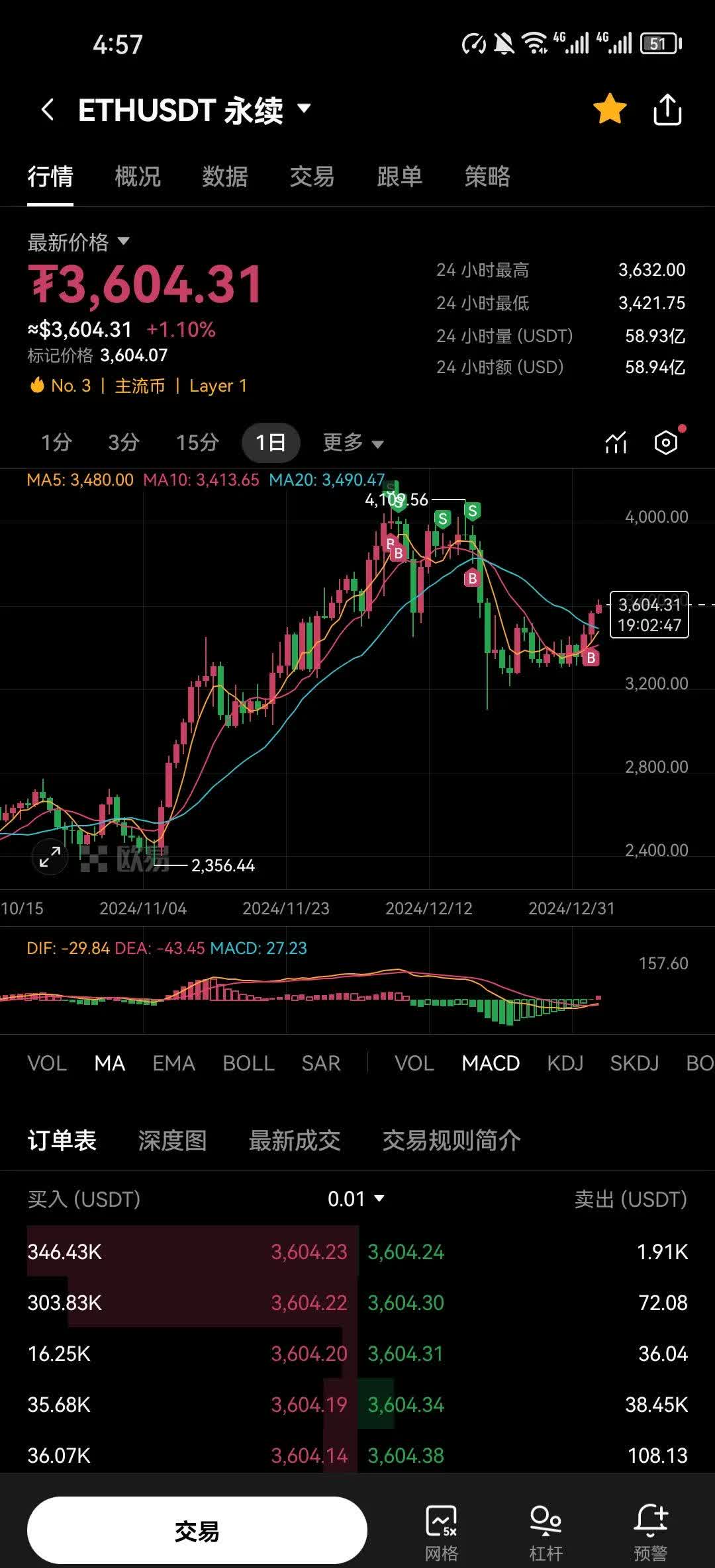Open the 0.01 order book precision dropdown
Viewport: 715px width, 1568px height.
tap(356, 1198)
